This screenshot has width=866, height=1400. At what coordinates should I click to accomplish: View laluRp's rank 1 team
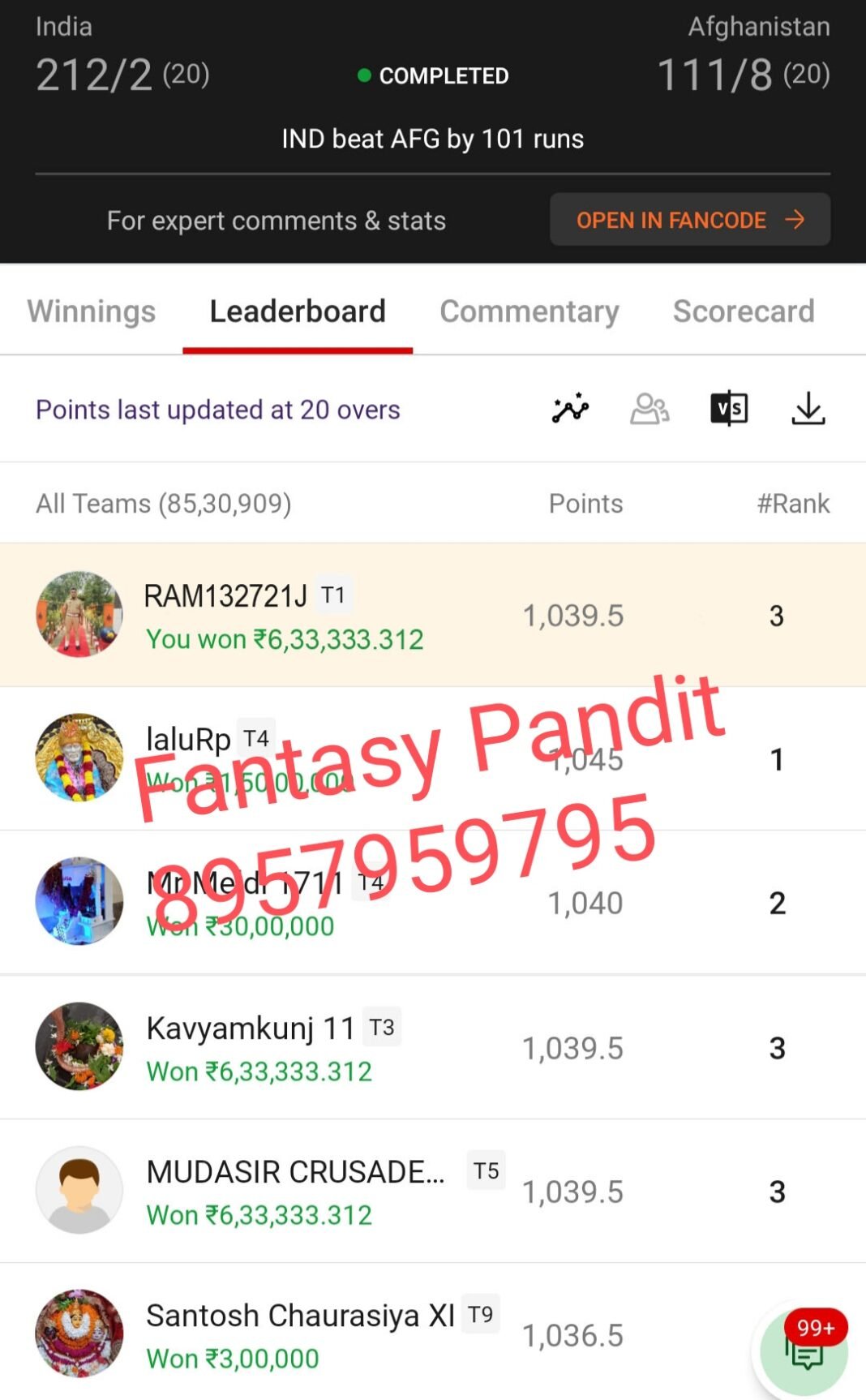pos(433,758)
